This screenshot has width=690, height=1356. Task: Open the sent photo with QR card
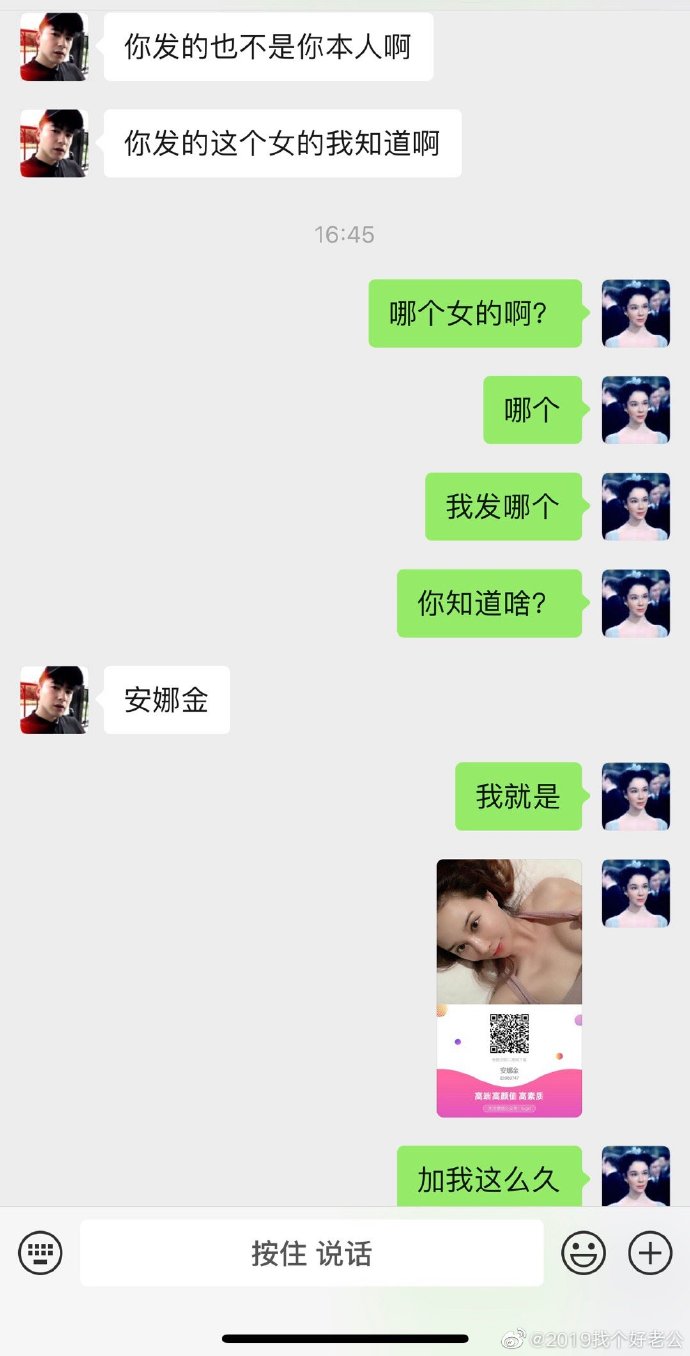tap(509, 988)
